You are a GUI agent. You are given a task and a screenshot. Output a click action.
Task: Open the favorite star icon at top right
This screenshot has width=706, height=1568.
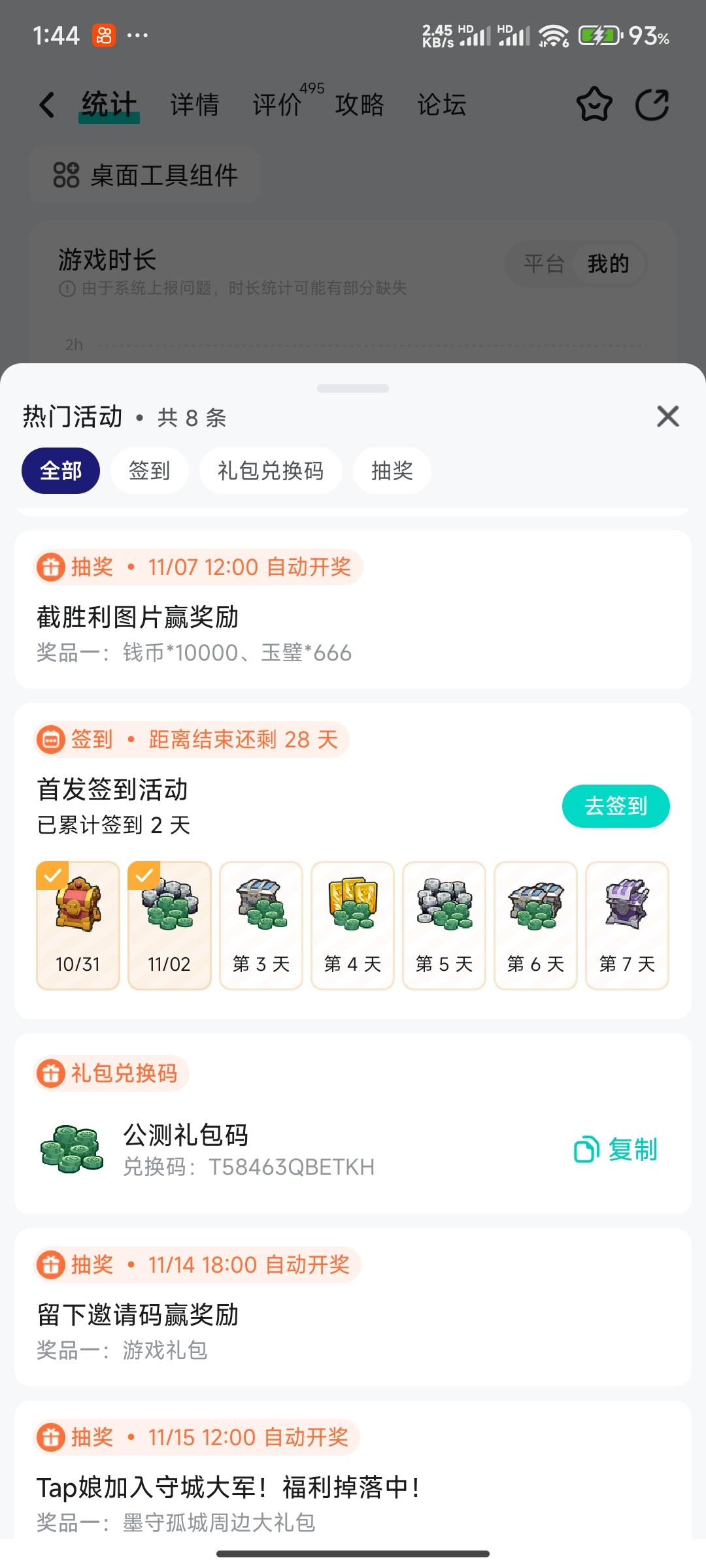(x=594, y=105)
